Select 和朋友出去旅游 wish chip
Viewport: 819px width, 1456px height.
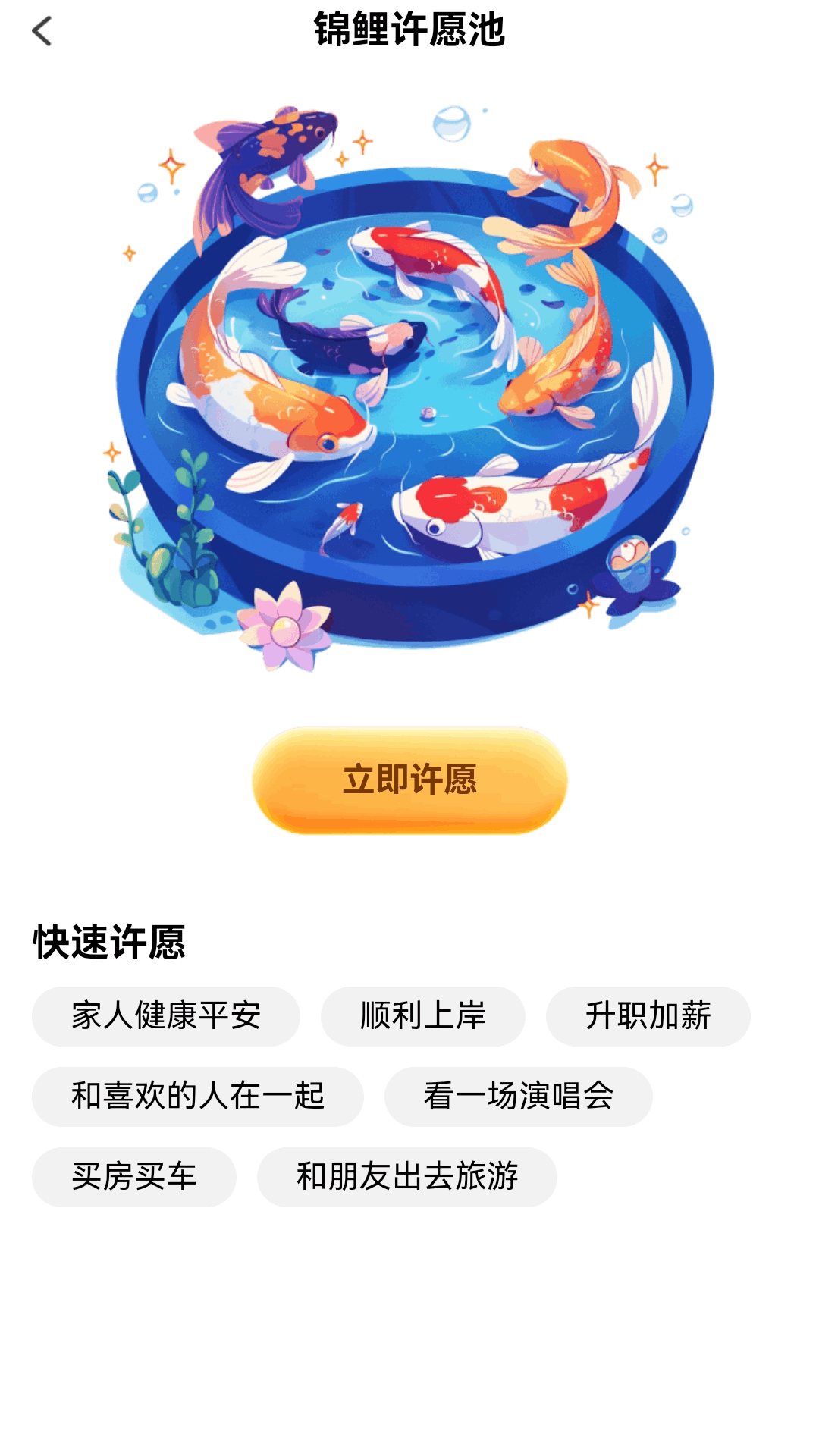(406, 1177)
